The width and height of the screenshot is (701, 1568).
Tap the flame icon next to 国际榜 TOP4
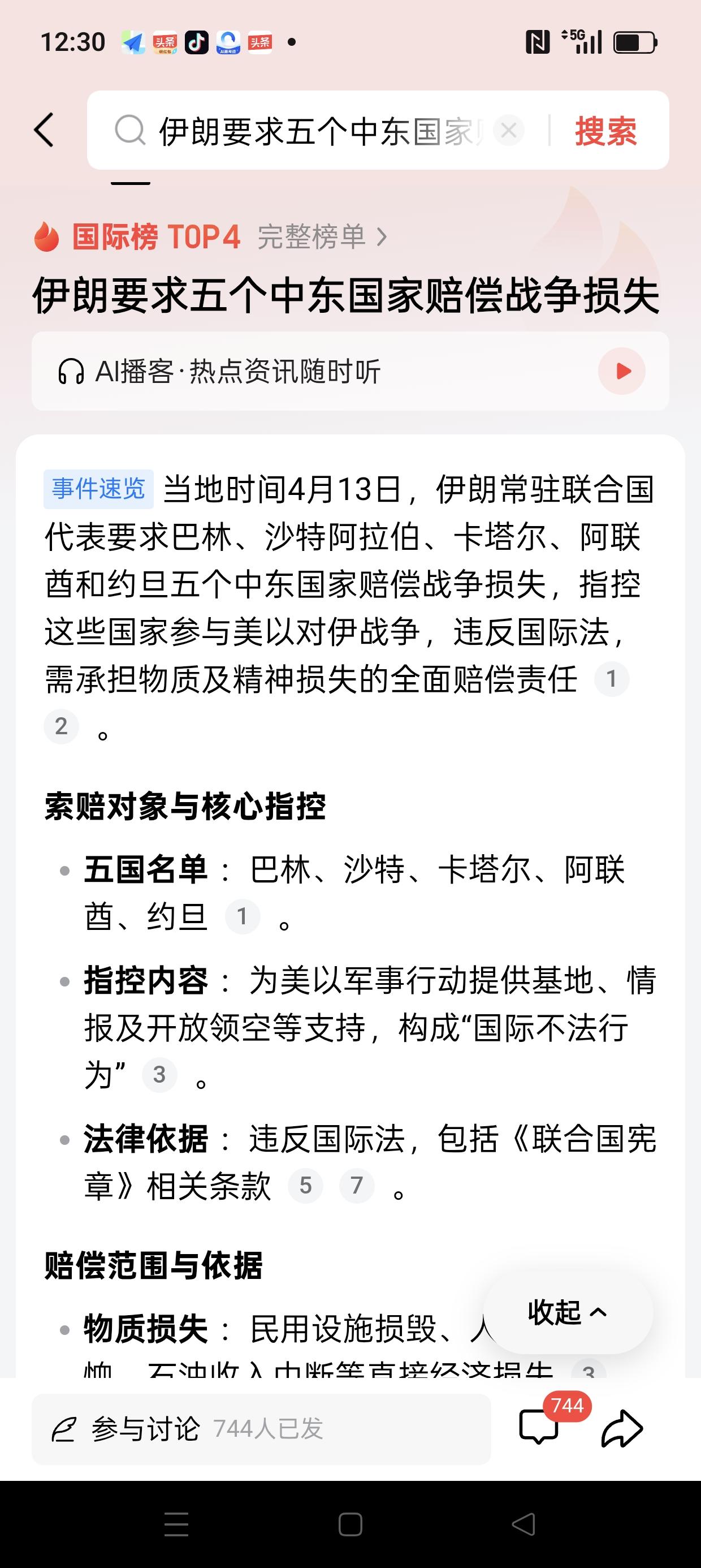[47, 237]
